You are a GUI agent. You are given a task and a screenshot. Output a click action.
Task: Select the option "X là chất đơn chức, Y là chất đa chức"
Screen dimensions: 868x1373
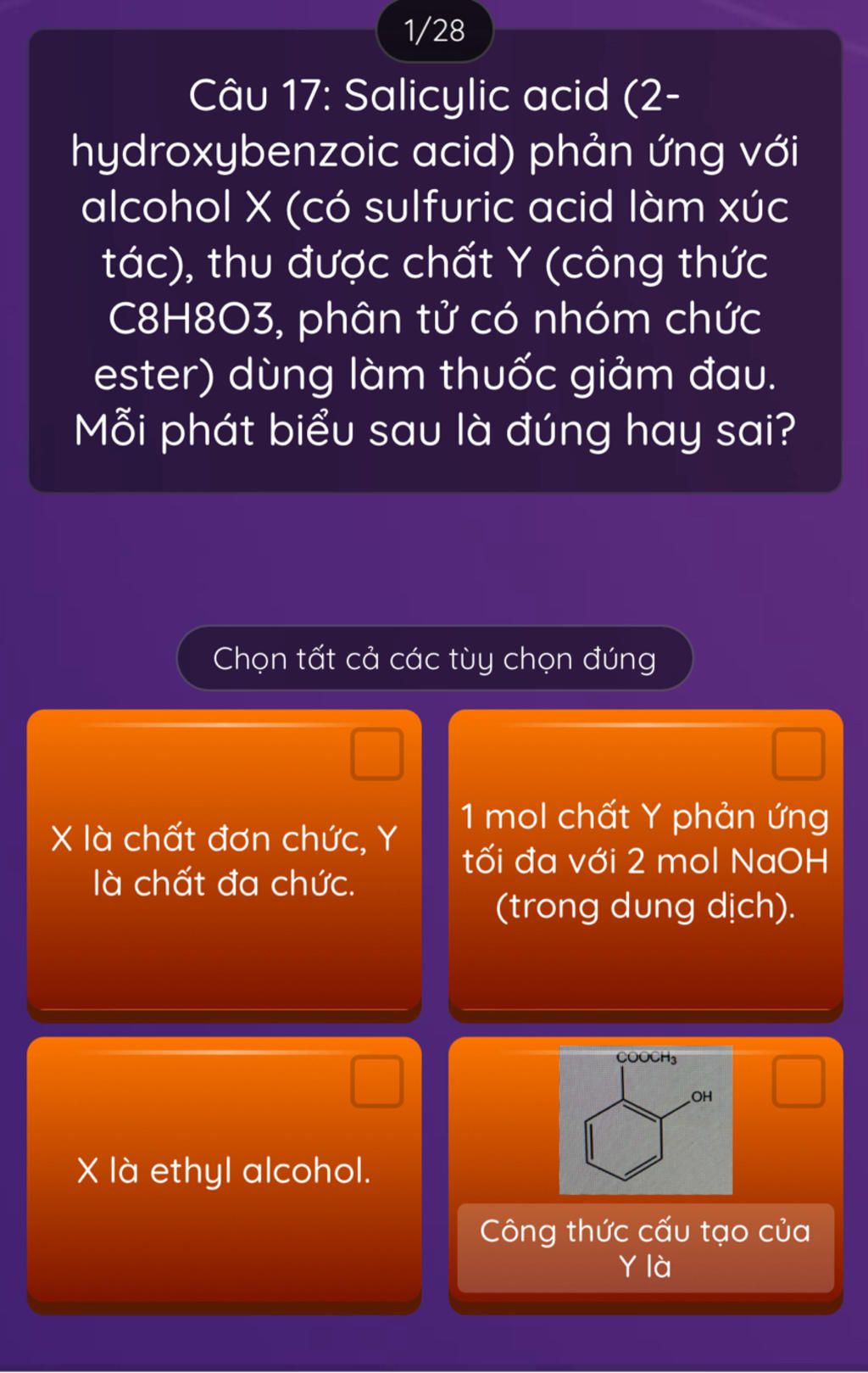[224, 861]
